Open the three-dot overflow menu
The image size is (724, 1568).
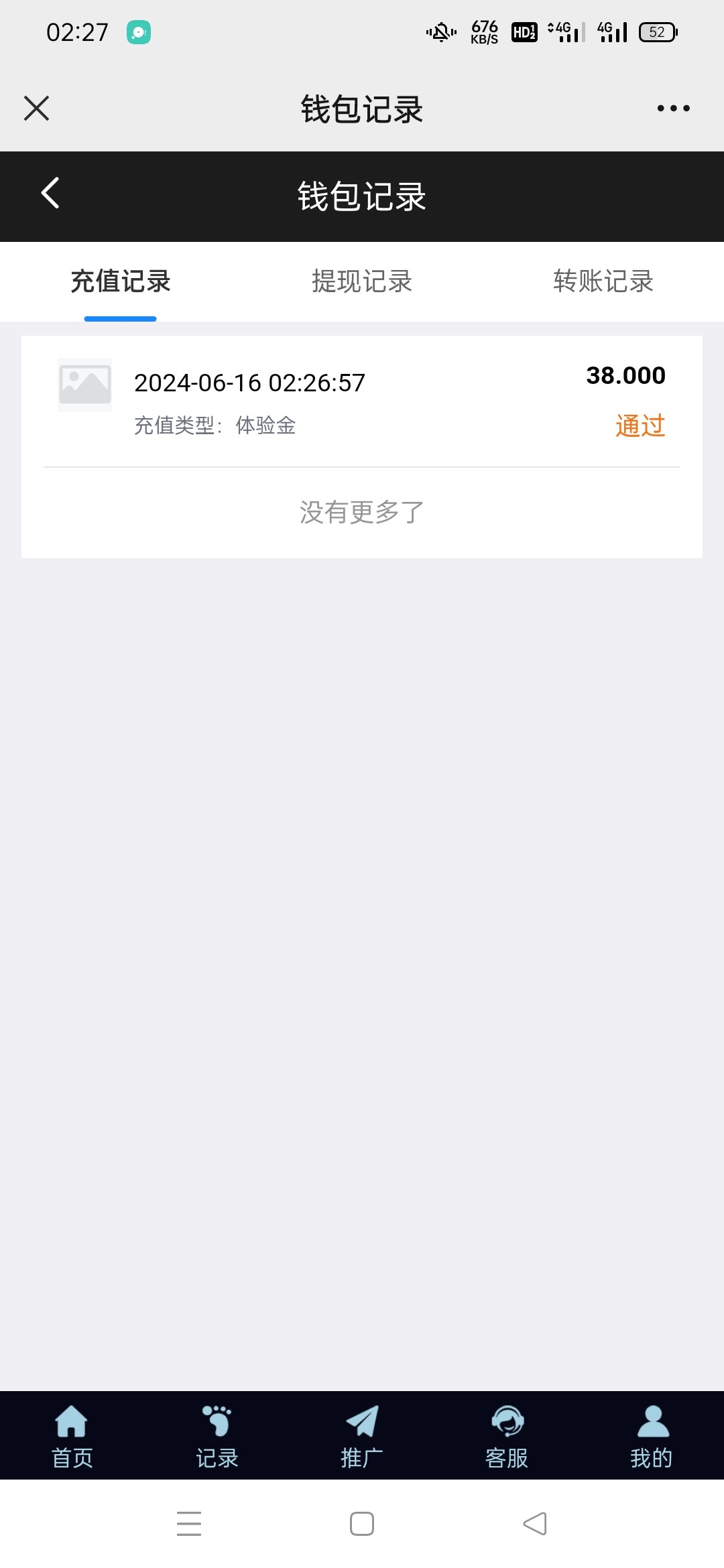pyautogui.click(x=673, y=108)
